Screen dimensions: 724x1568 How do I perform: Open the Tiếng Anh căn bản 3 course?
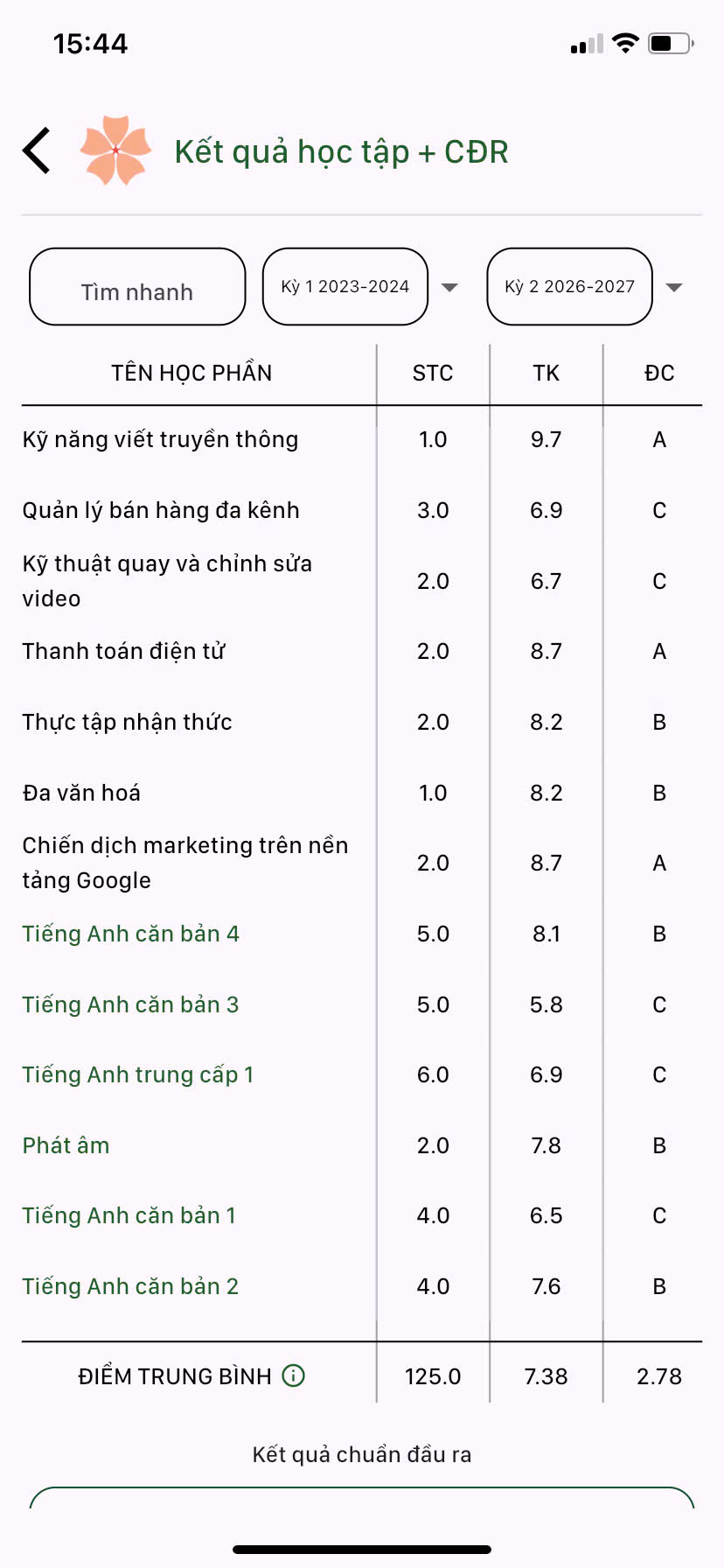click(x=130, y=1004)
